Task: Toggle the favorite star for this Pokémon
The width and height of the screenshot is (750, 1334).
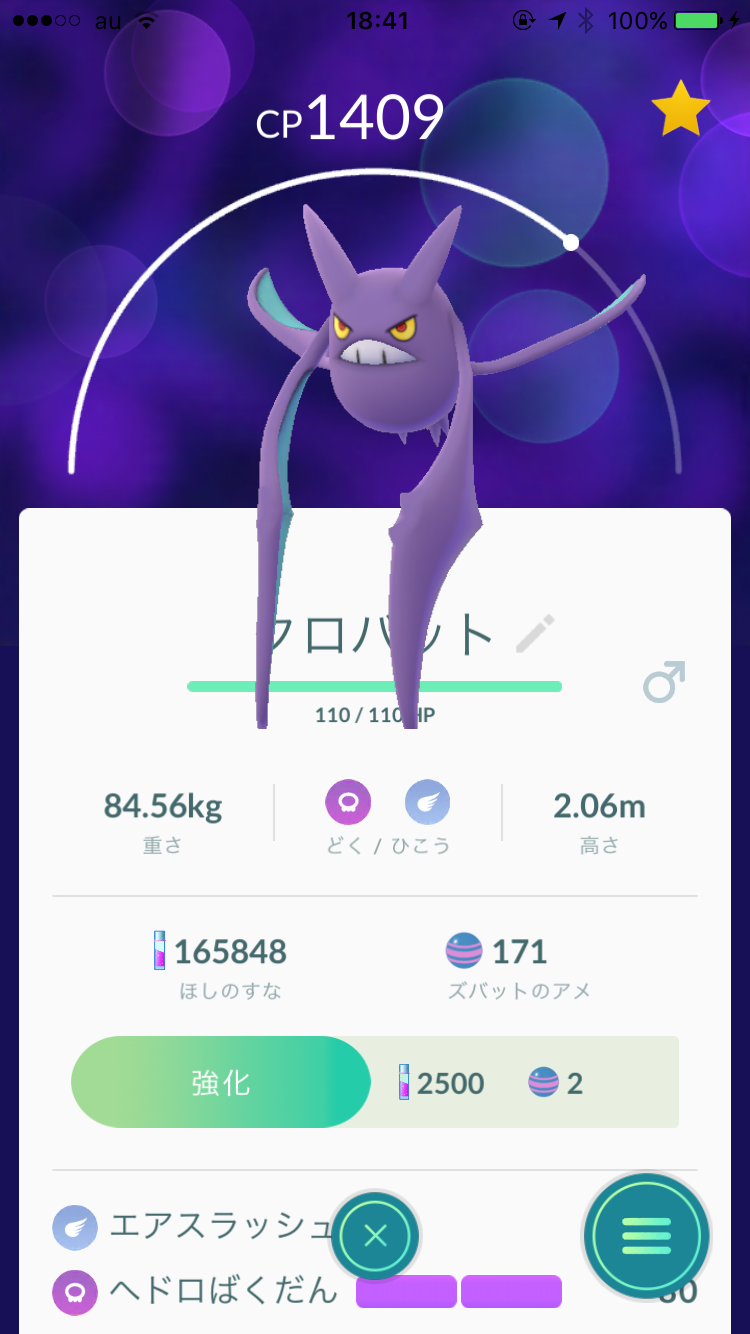Action: point(681,109)
